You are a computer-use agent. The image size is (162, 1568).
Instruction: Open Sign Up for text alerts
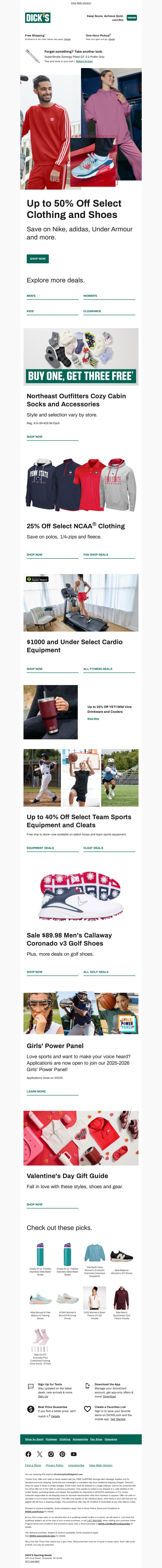point(43,1396)
